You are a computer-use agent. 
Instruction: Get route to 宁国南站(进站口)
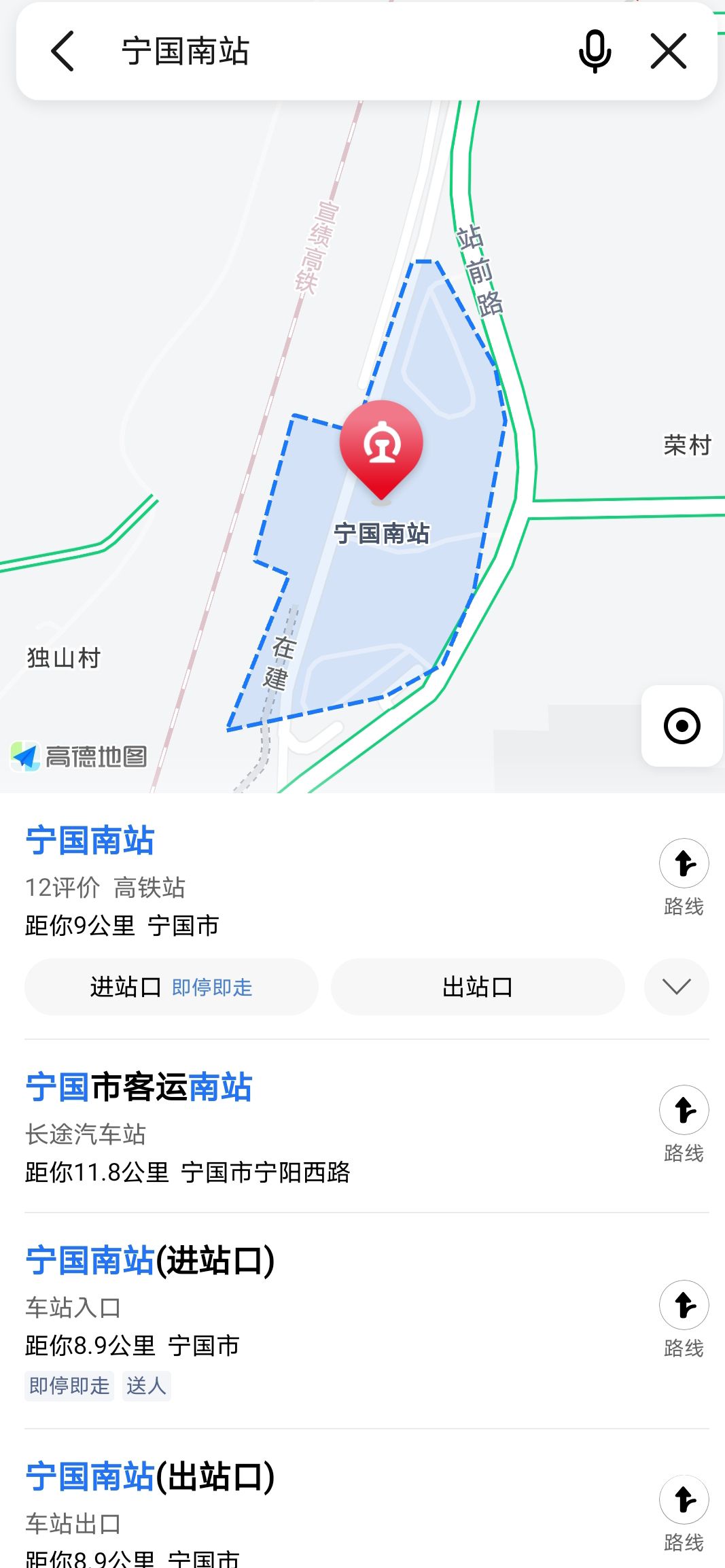684,1319
